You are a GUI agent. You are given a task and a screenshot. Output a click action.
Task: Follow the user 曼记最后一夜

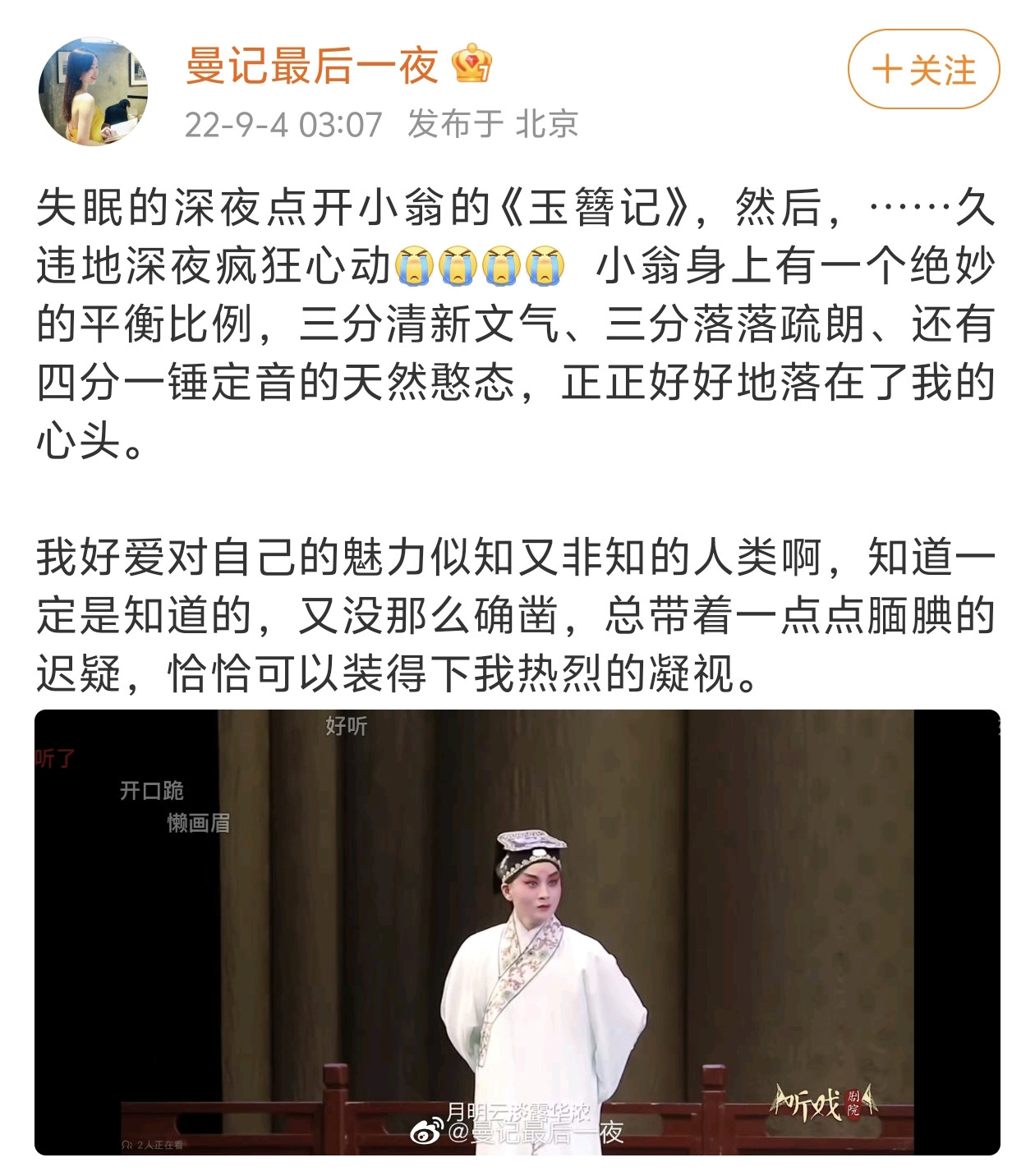pyautogui.click(x=923, y=69)
